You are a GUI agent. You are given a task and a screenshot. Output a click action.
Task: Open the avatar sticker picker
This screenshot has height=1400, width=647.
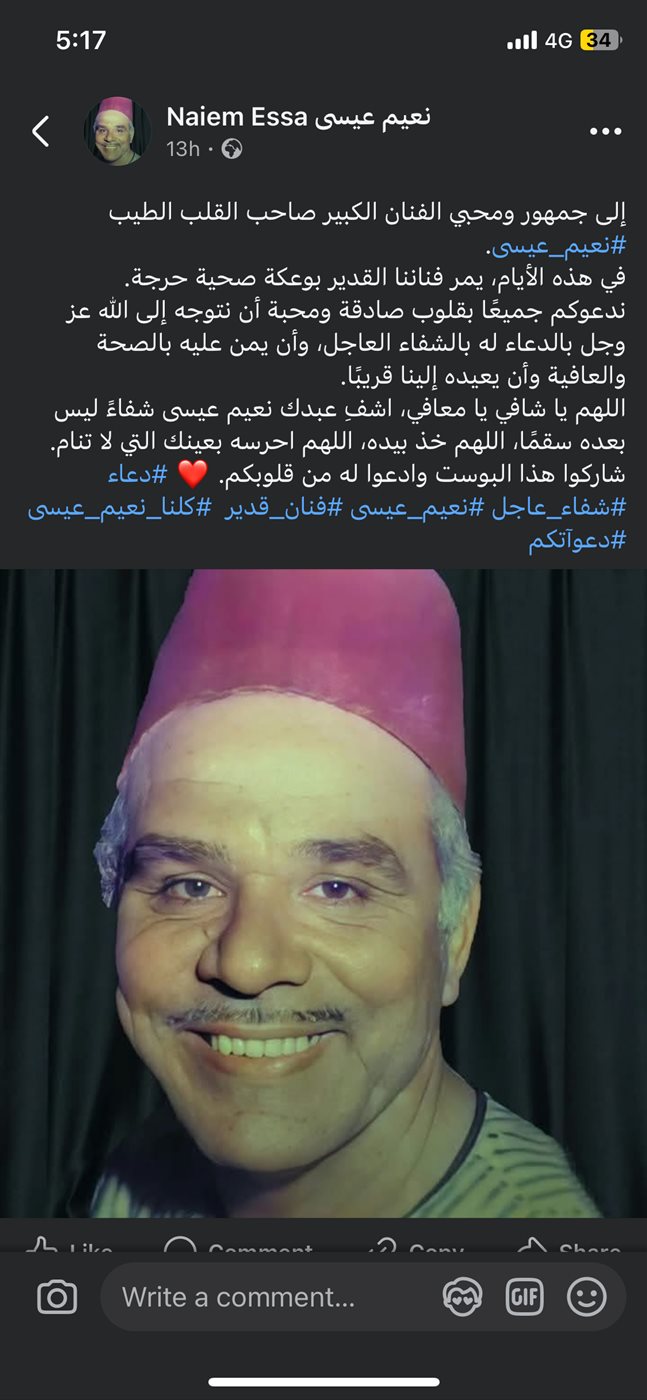[x=463, y=1298]
